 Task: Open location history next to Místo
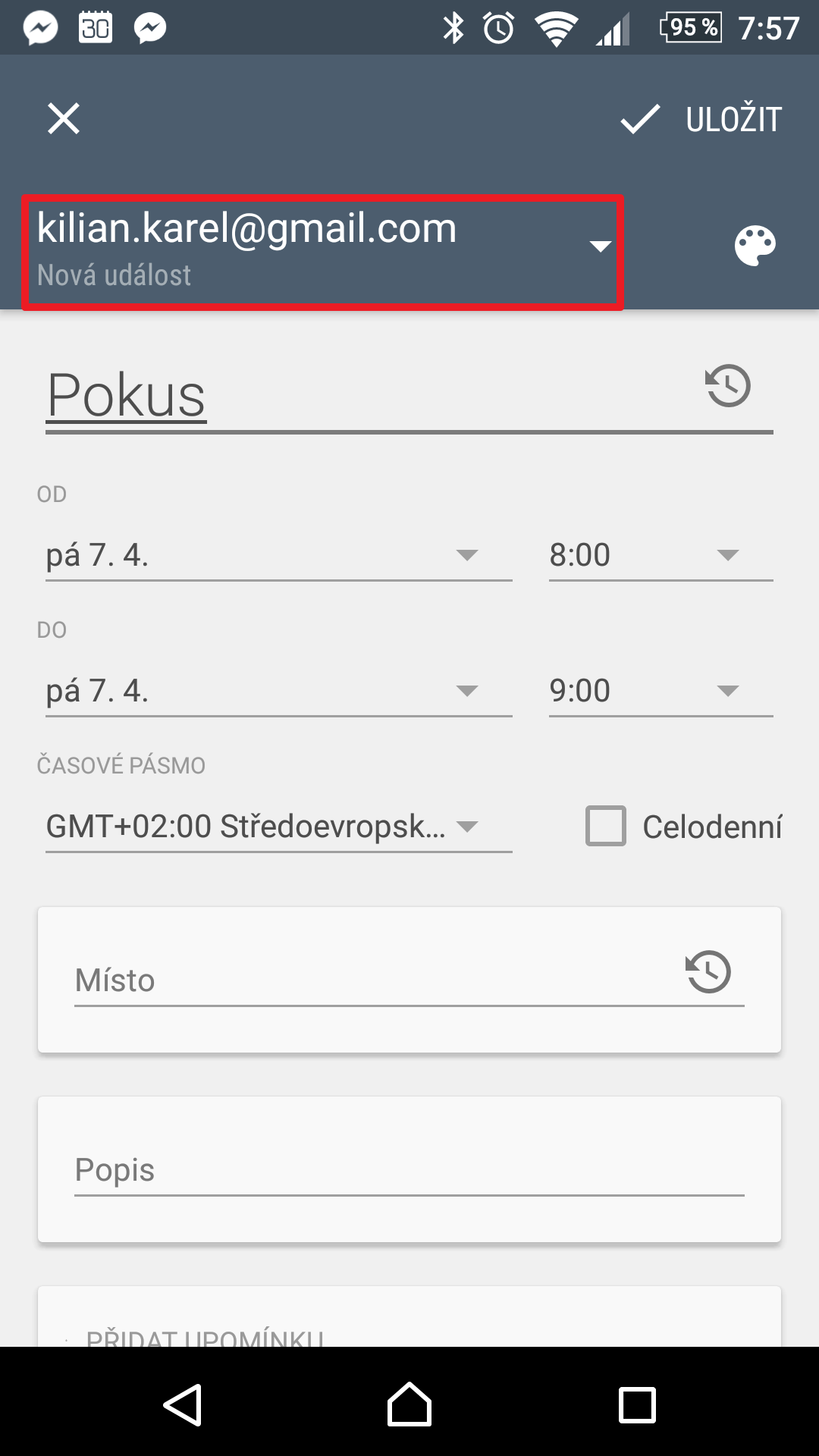click(x=708, y=971)
